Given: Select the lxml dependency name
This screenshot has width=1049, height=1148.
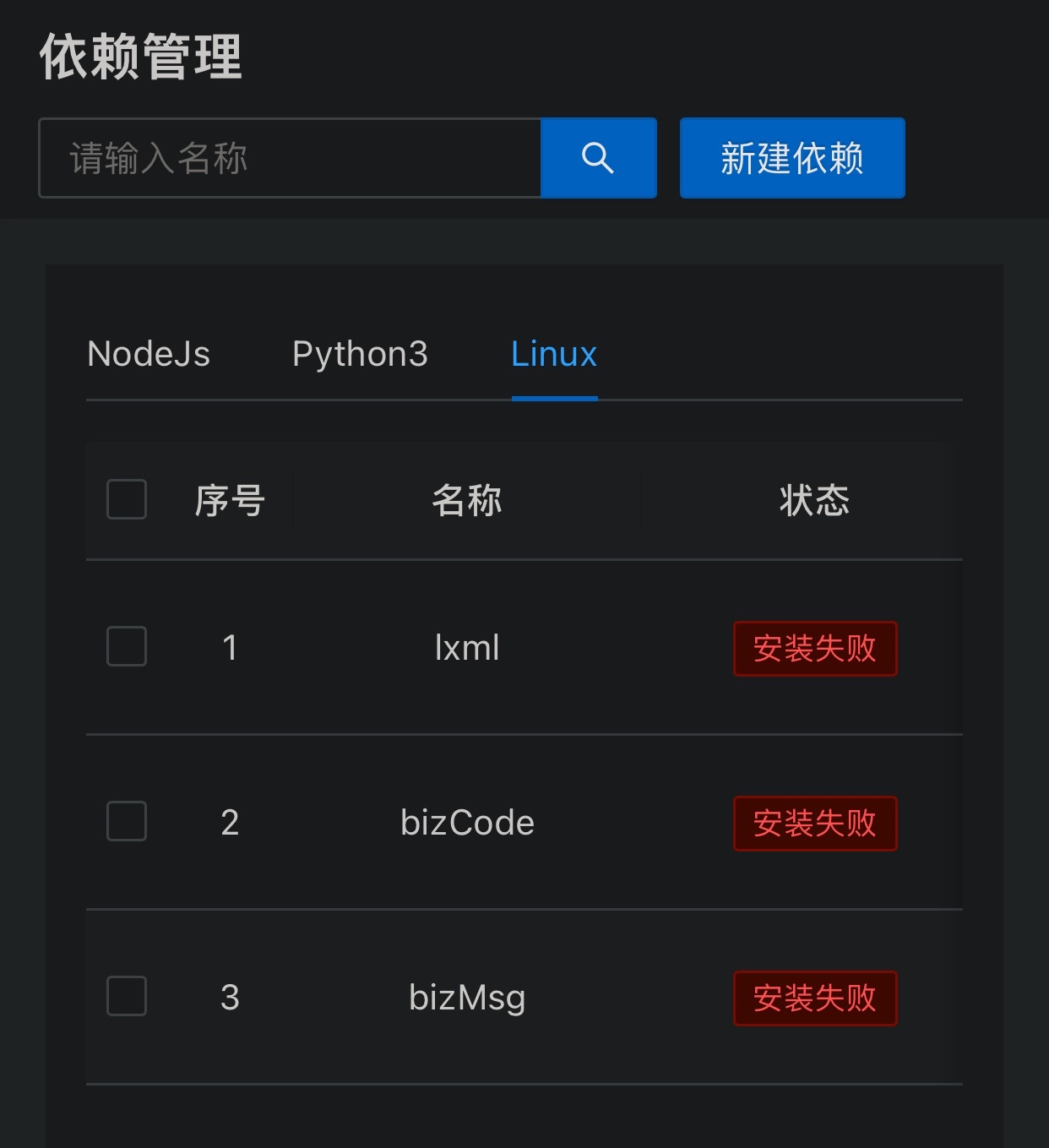Looking at the screenshot, I should coord(465,648).
